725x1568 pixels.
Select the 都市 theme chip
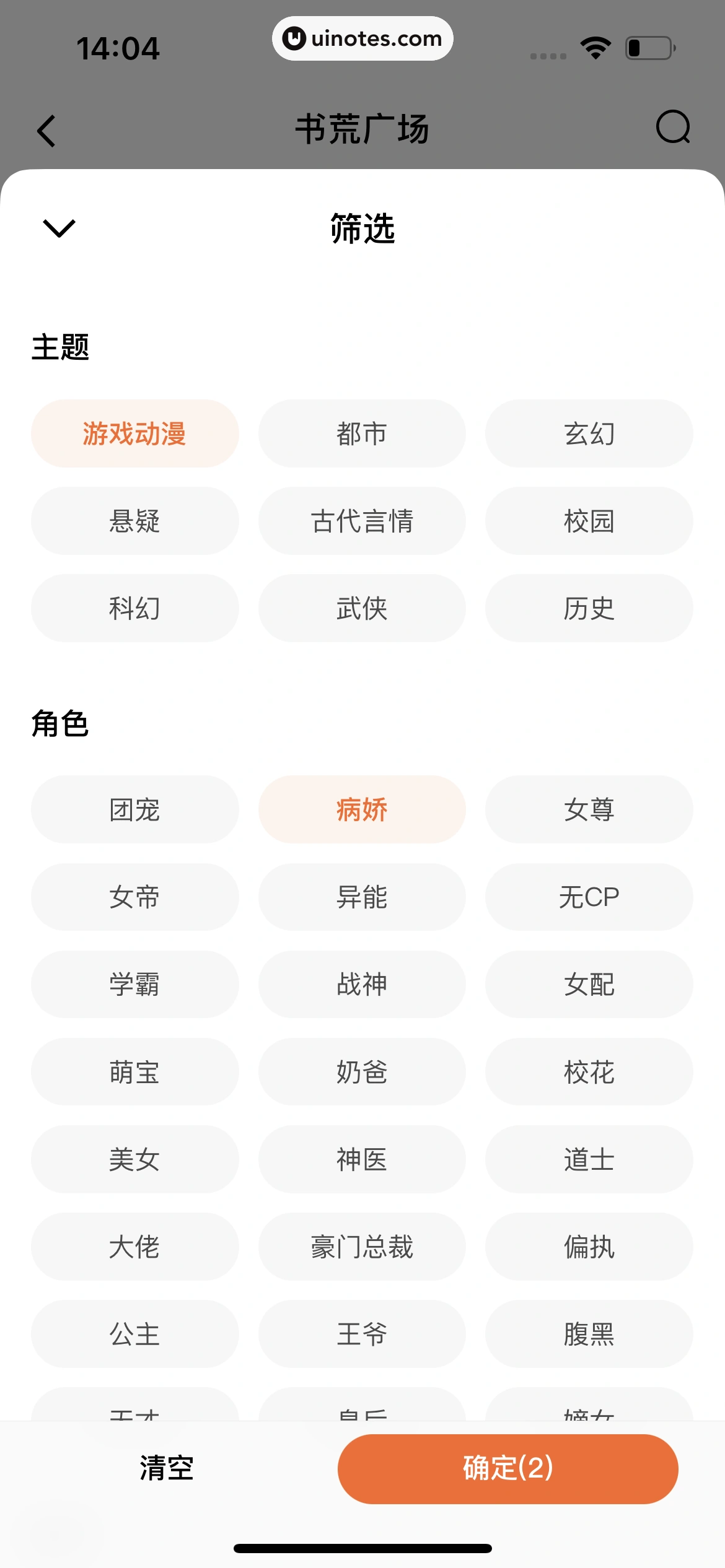362,433
